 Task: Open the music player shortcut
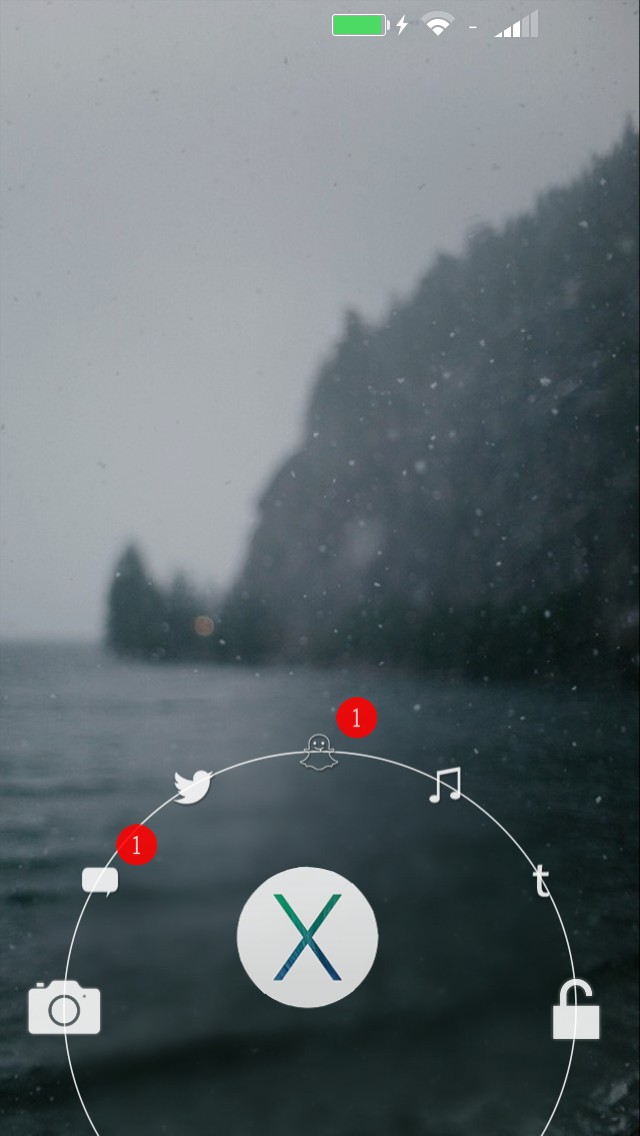click(x=445, y=785)
